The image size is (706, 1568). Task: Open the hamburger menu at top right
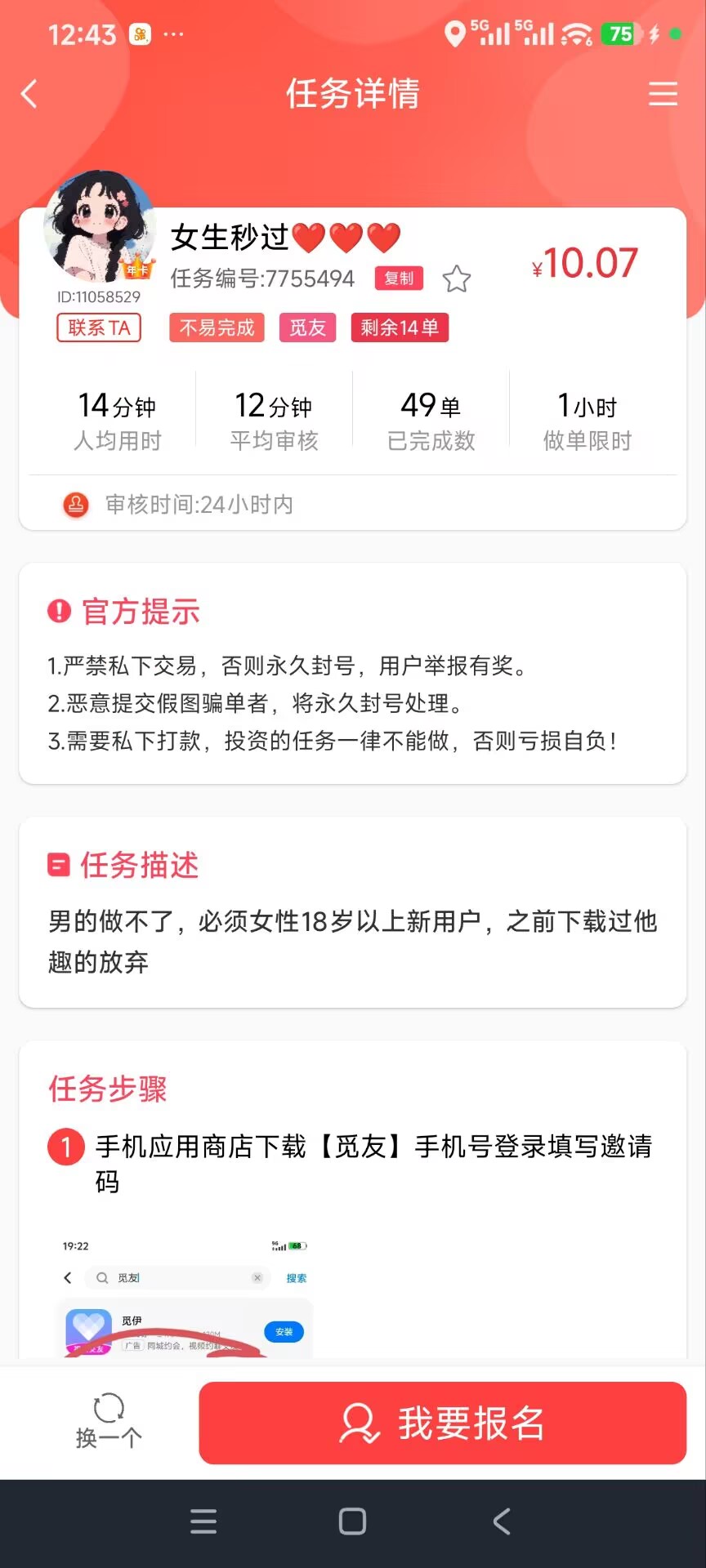coord(663,94)
